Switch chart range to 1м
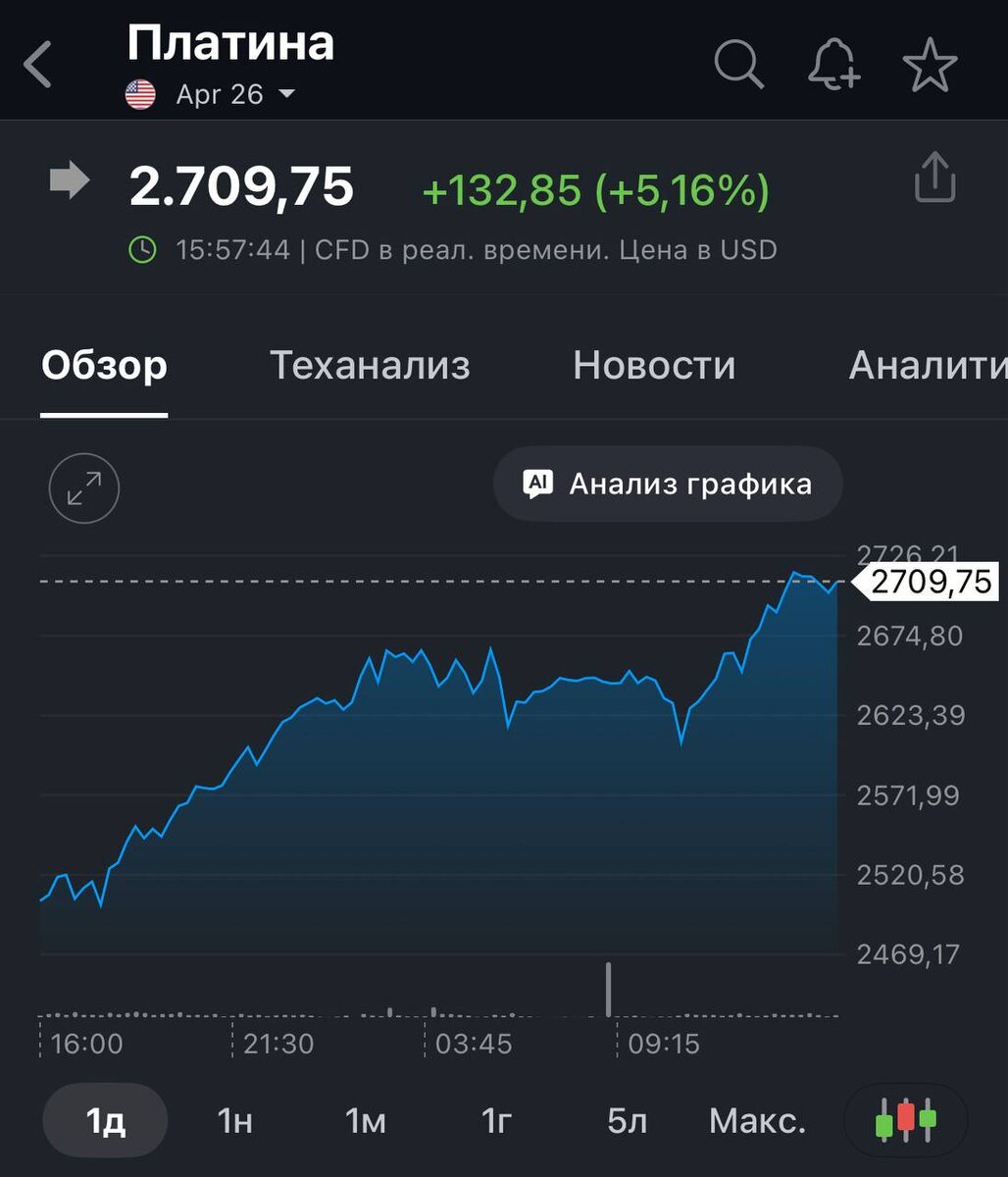Viewport: 1008px width, 1177px height. [x=365, y=1120]
